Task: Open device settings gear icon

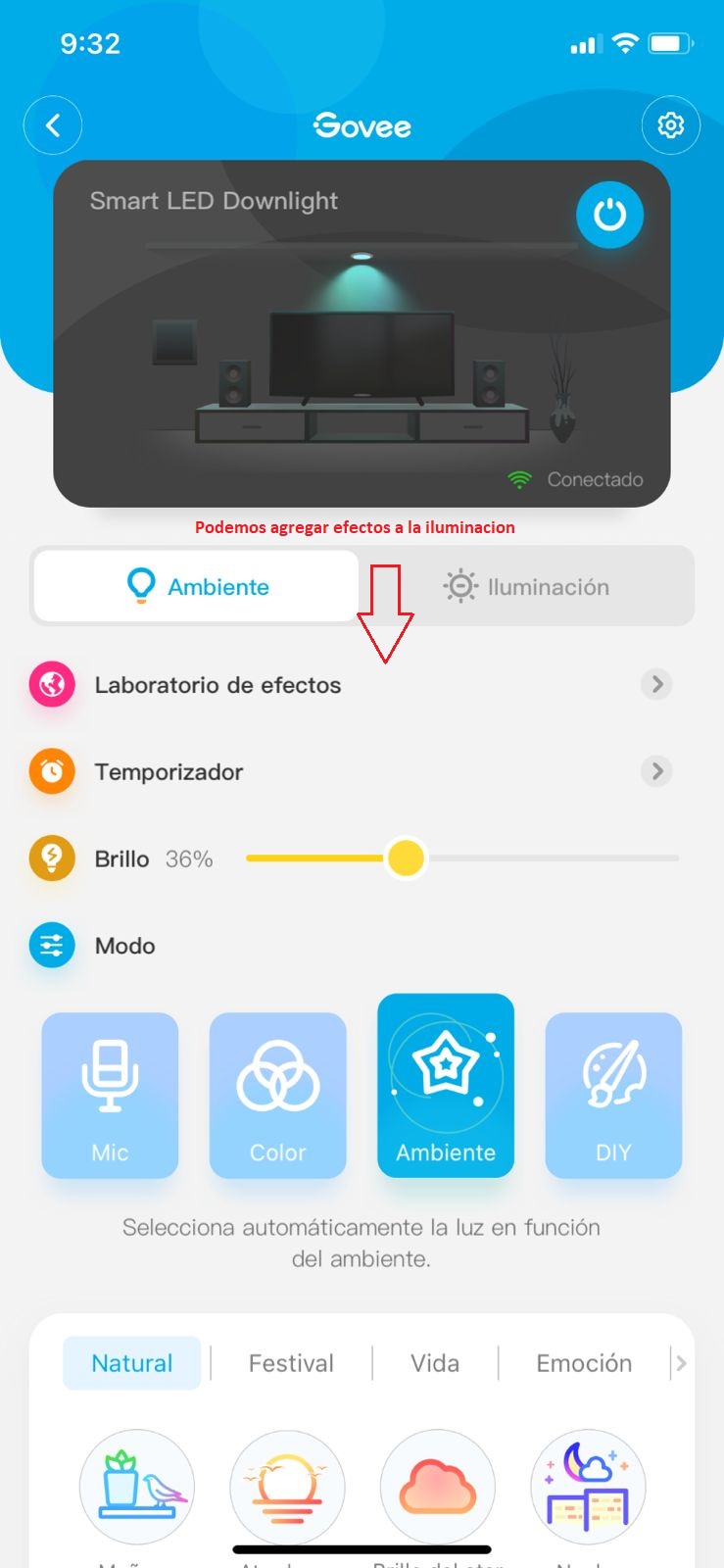Action: (670, 125)
